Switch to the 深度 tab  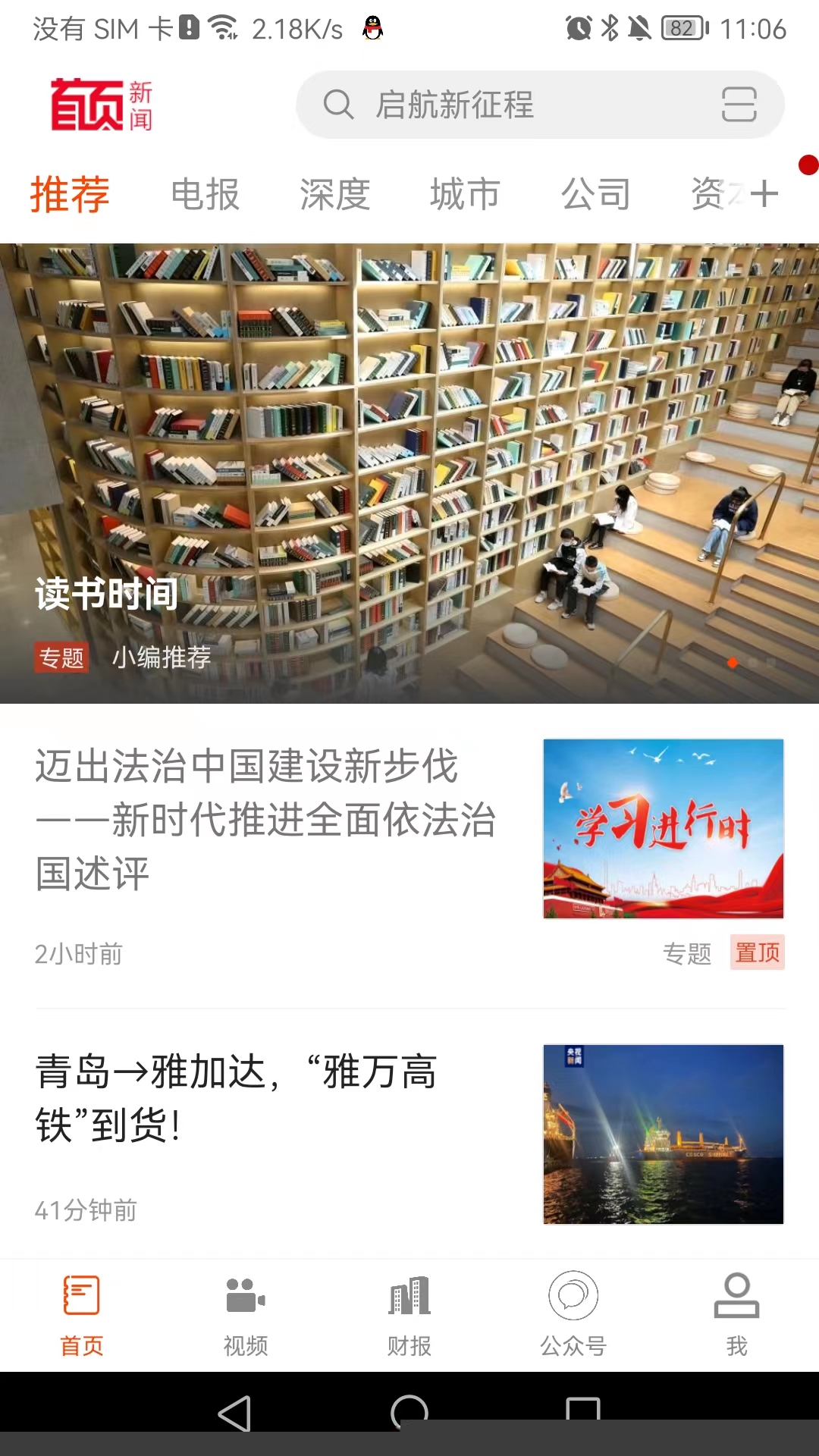point(334,194)
